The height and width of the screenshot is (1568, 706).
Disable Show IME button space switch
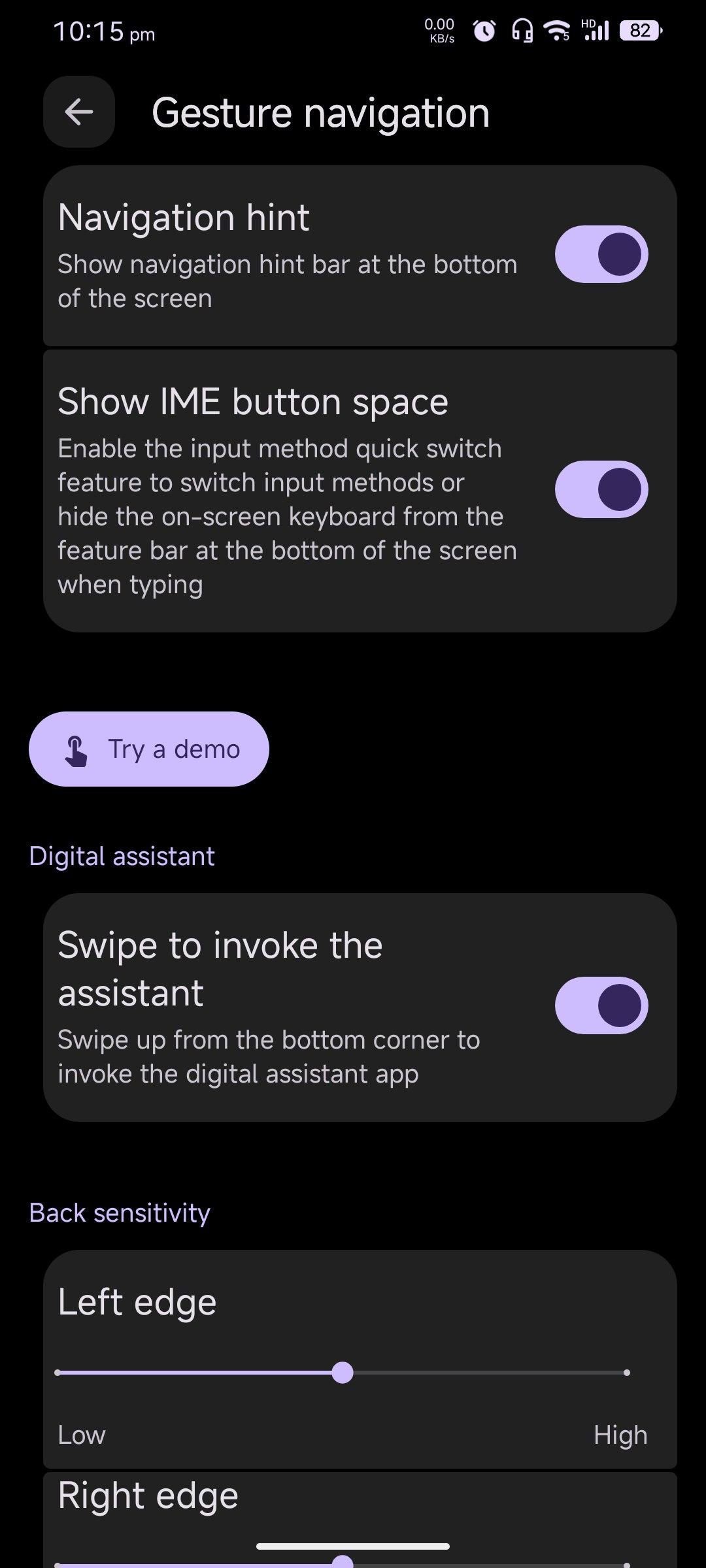point(601,489)
